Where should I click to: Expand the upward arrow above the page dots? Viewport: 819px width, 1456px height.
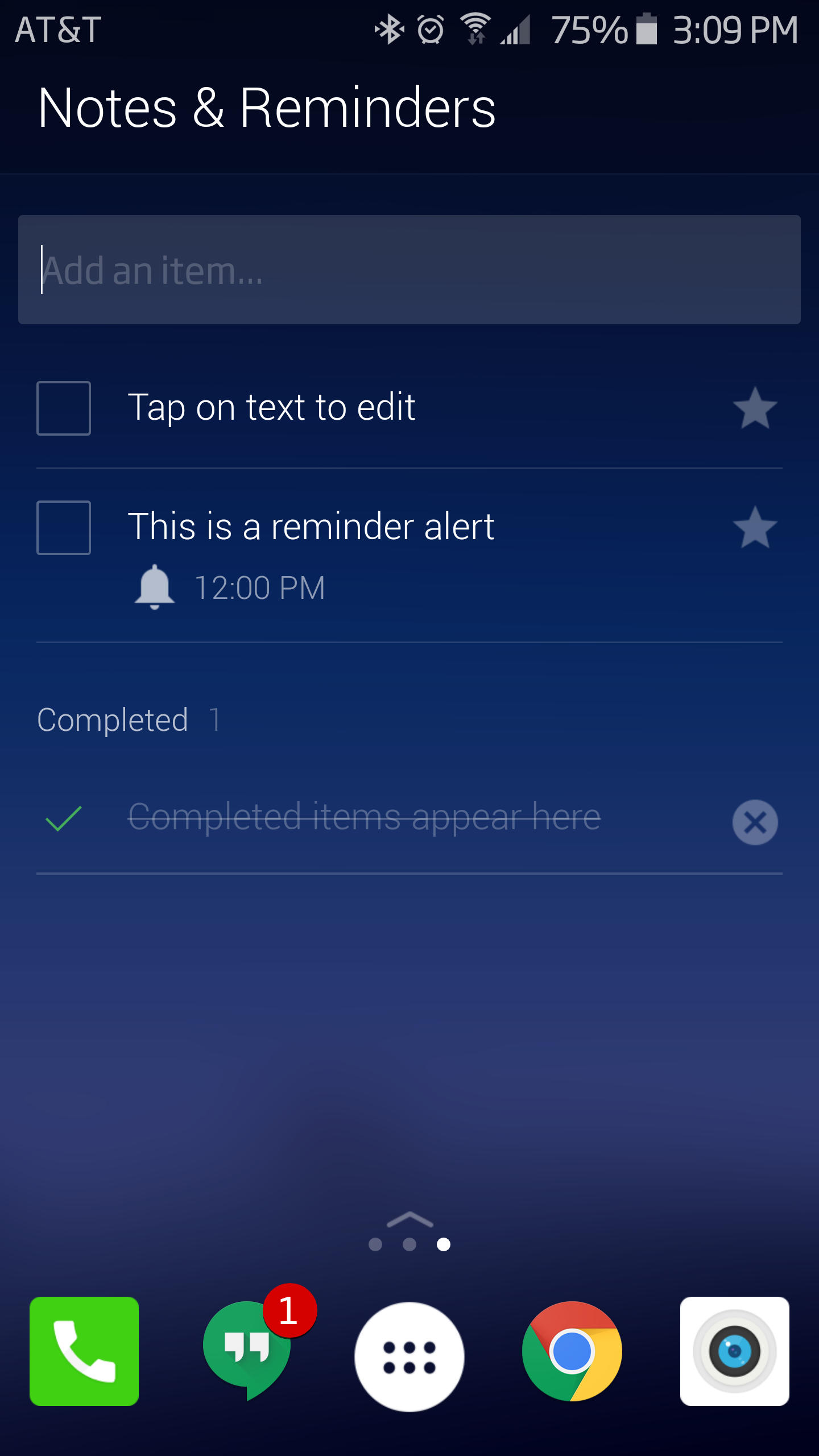pyautogui.click(x=409, y=1220)
